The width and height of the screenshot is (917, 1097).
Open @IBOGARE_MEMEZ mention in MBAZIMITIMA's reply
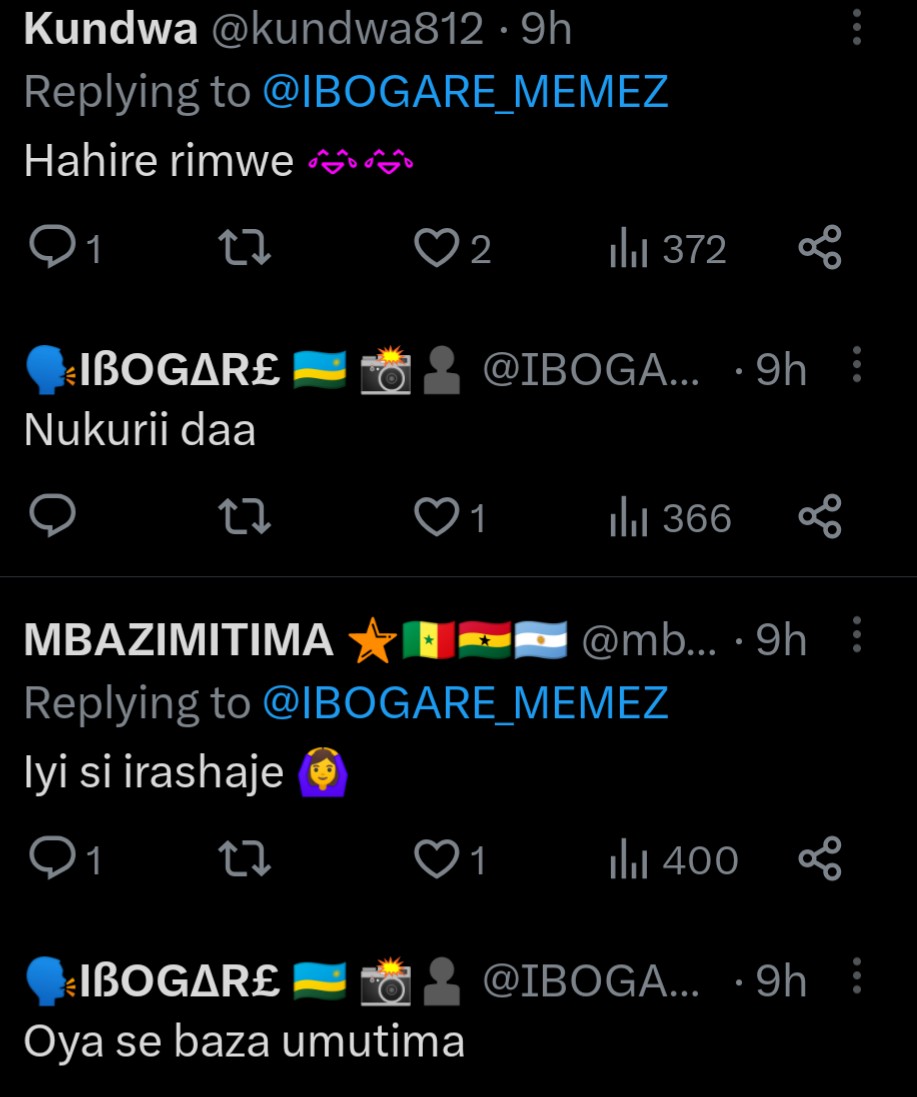point(465,703)
